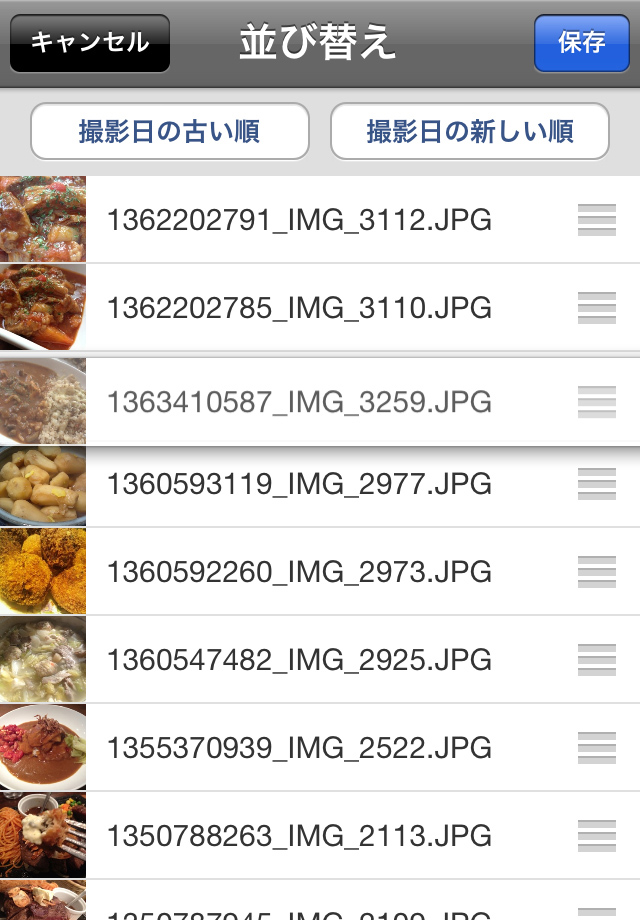640x920 pixels.
Task: Tap the キャンセル button
Action: (90, 43)
